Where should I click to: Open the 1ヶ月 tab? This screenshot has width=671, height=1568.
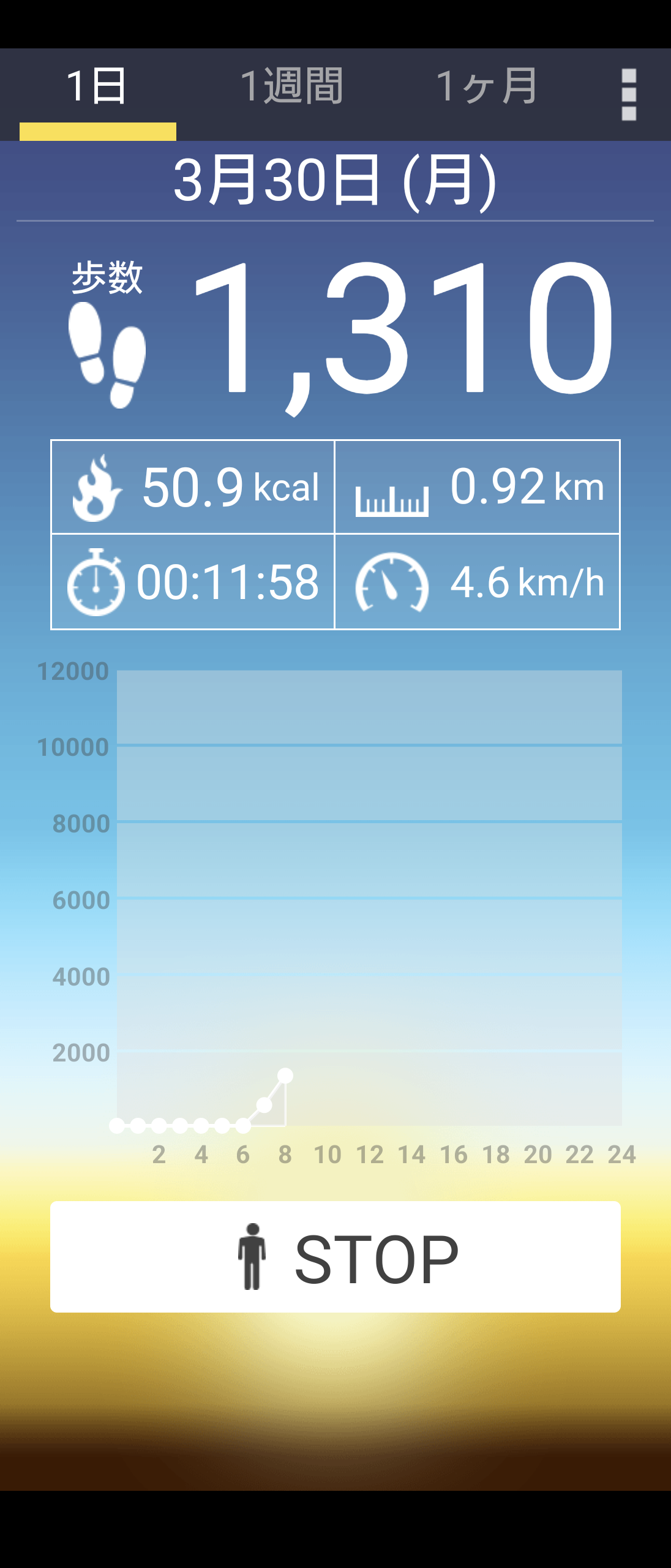coord(487,88)
